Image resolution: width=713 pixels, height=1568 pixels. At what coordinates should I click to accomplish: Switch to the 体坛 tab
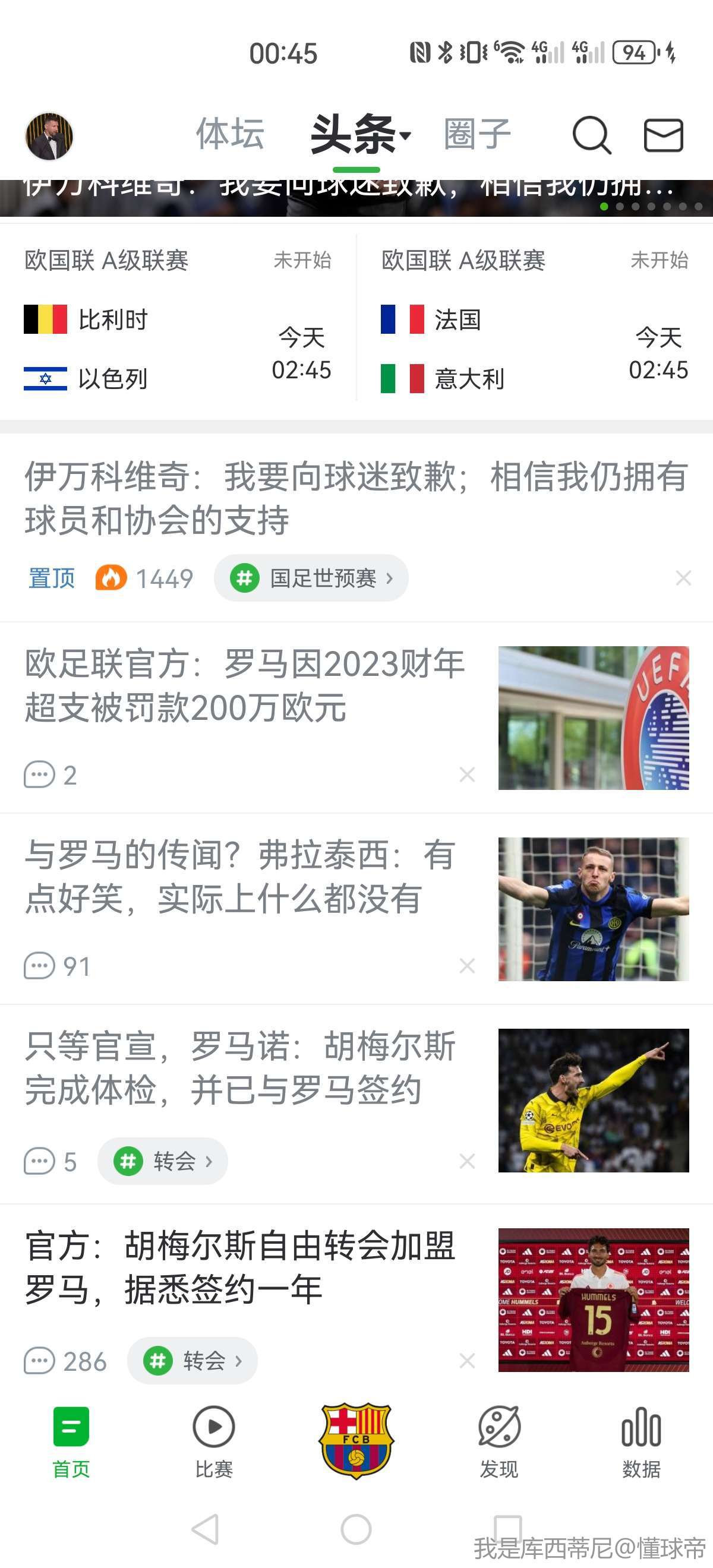pyautogui.click(x=229, y=134)
